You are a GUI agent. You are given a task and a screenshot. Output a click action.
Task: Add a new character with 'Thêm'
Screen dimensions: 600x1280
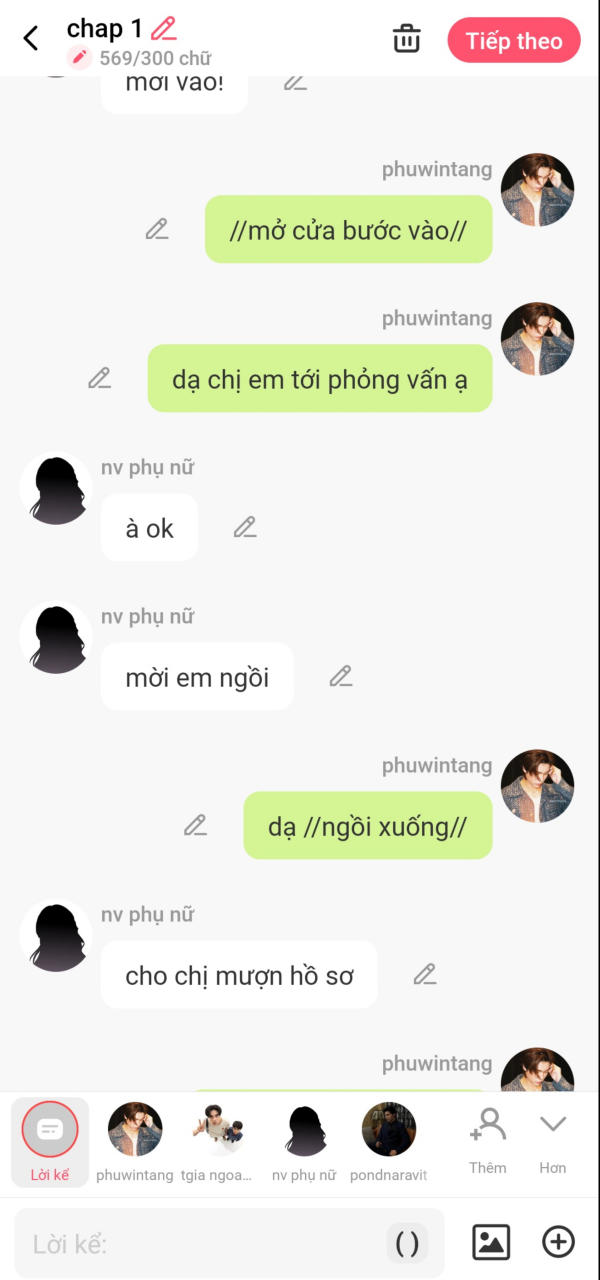pos(488,1138)
